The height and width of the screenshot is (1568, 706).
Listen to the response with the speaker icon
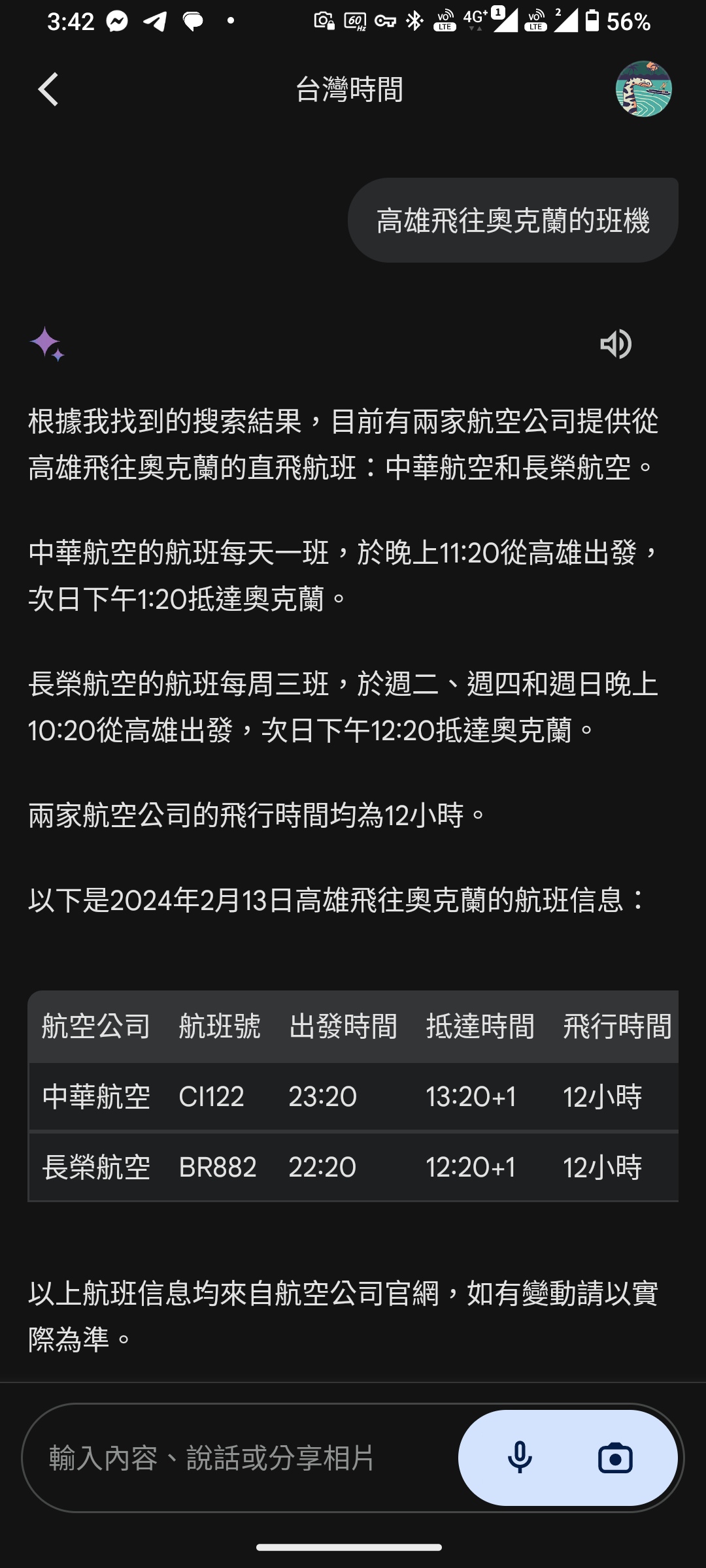coord(615,344)
